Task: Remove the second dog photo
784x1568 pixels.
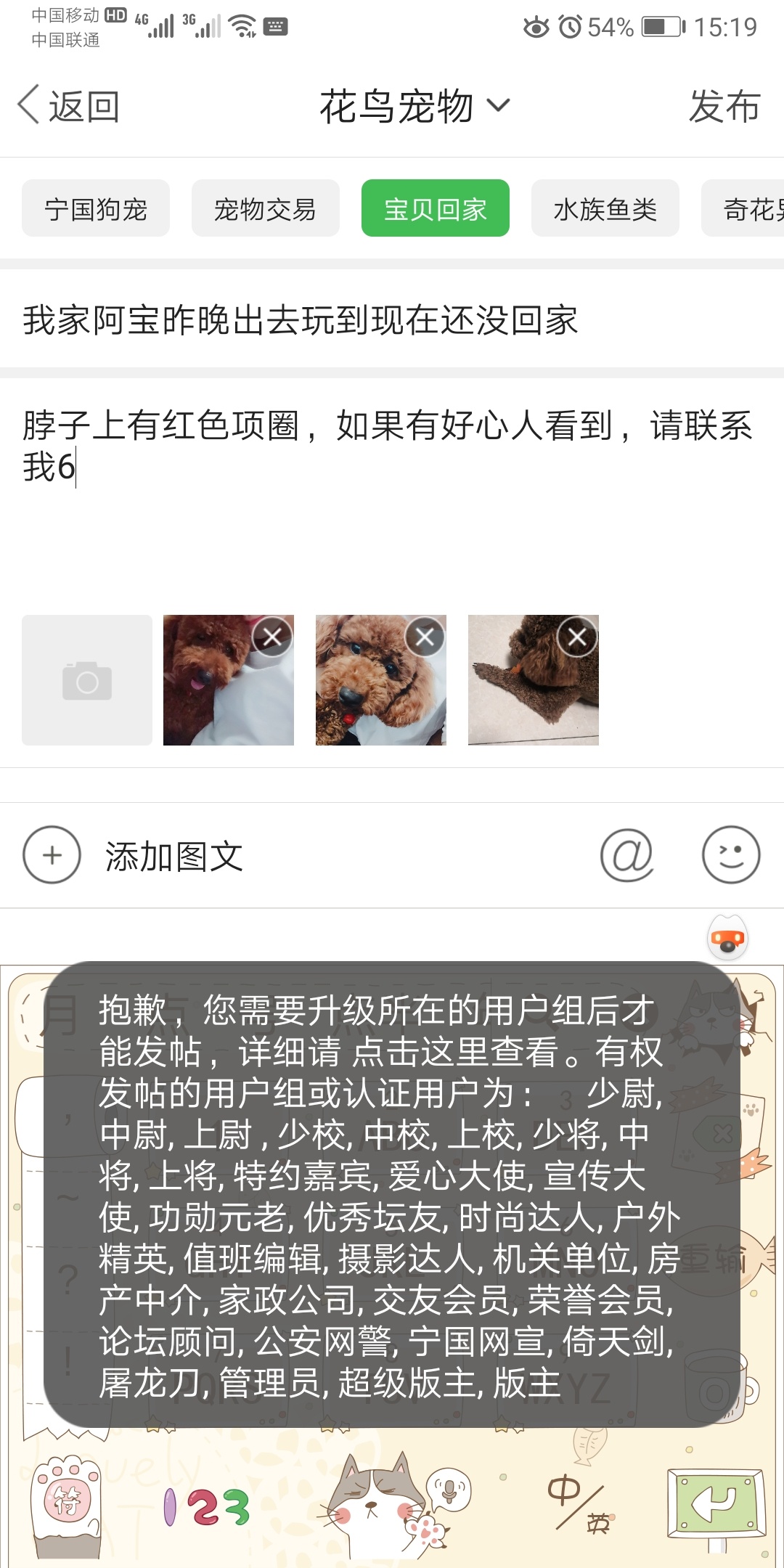Action: [x=425, y=637]
